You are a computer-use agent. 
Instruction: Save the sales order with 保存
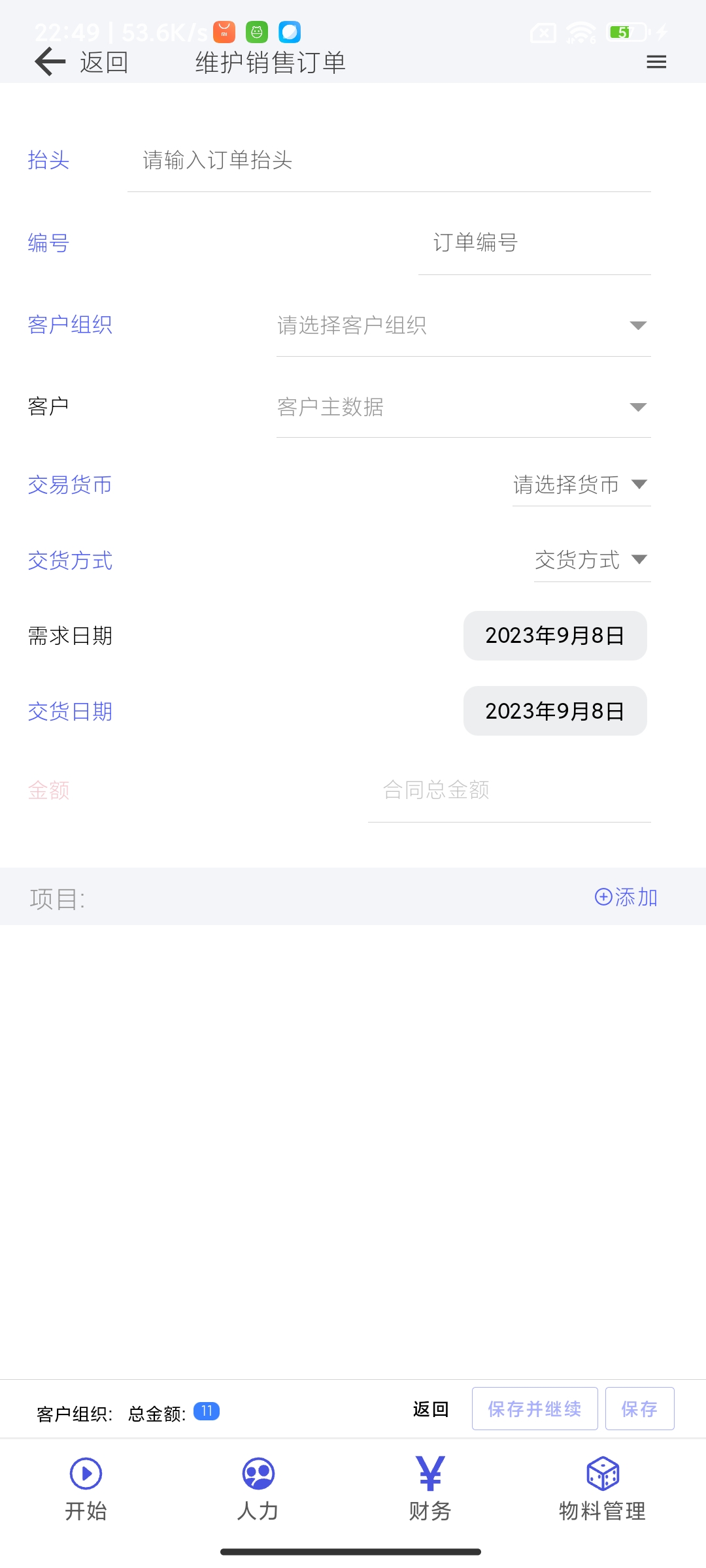pyautogui.click(x=639, y=1409)
